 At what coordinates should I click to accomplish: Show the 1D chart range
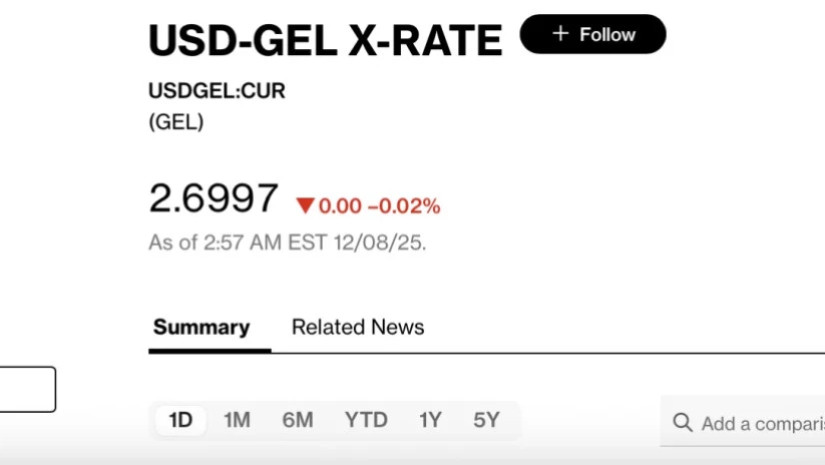pyautogui.click(x=181, y=420)
